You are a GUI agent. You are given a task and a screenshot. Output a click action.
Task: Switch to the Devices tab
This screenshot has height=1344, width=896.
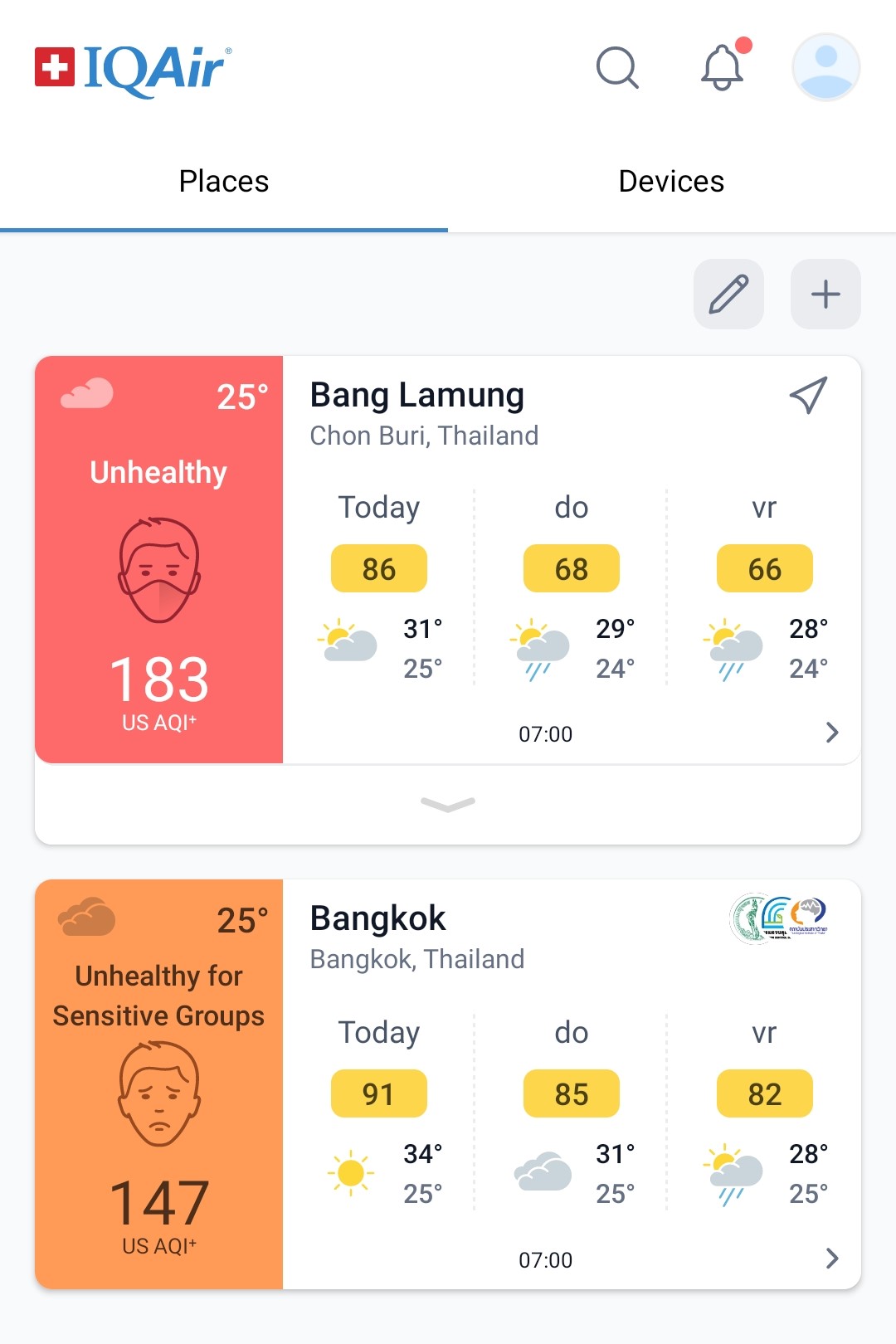671,182
